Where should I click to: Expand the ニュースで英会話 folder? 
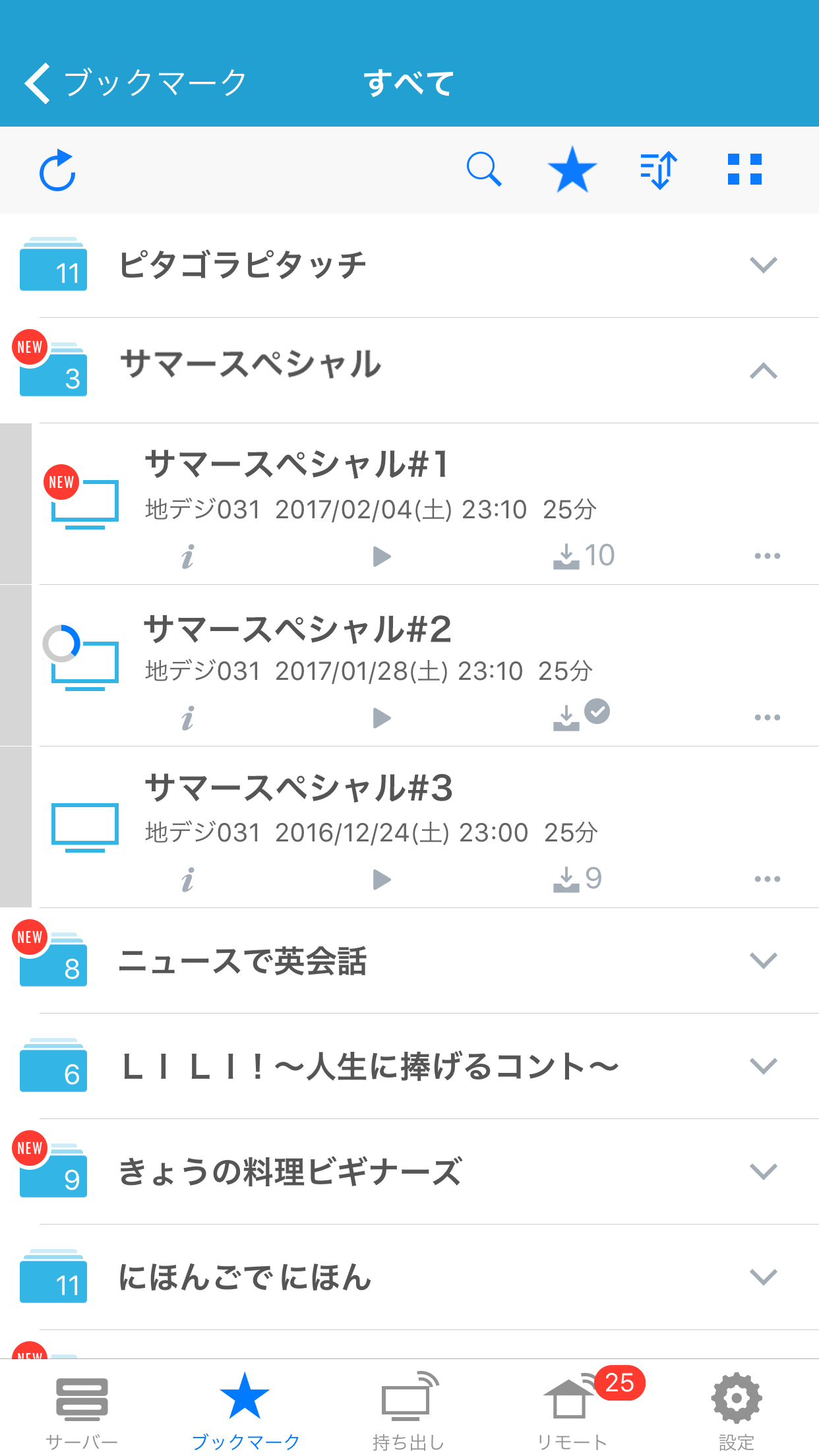763,961
